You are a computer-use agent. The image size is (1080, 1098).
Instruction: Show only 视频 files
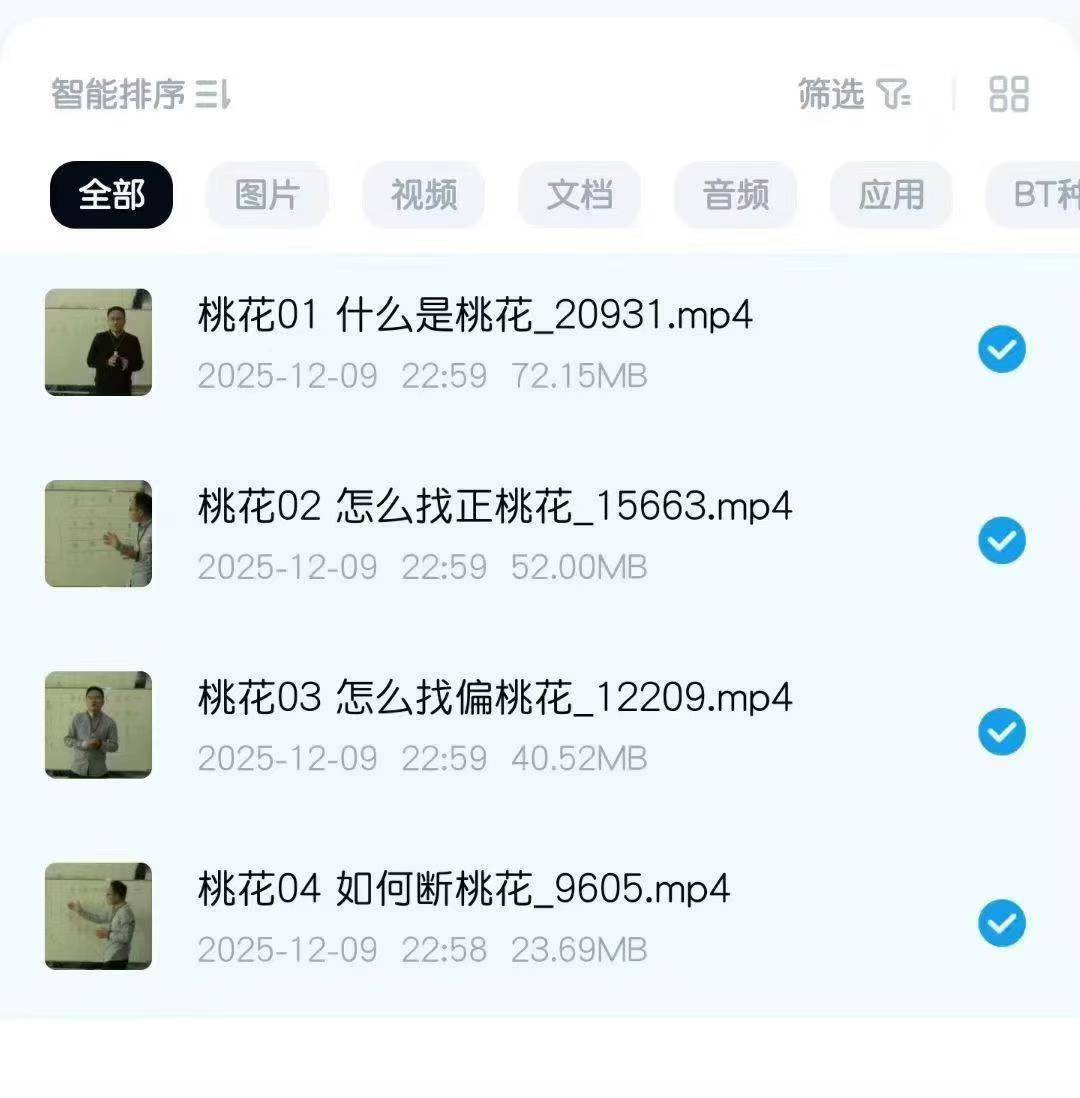pos(423,195)
